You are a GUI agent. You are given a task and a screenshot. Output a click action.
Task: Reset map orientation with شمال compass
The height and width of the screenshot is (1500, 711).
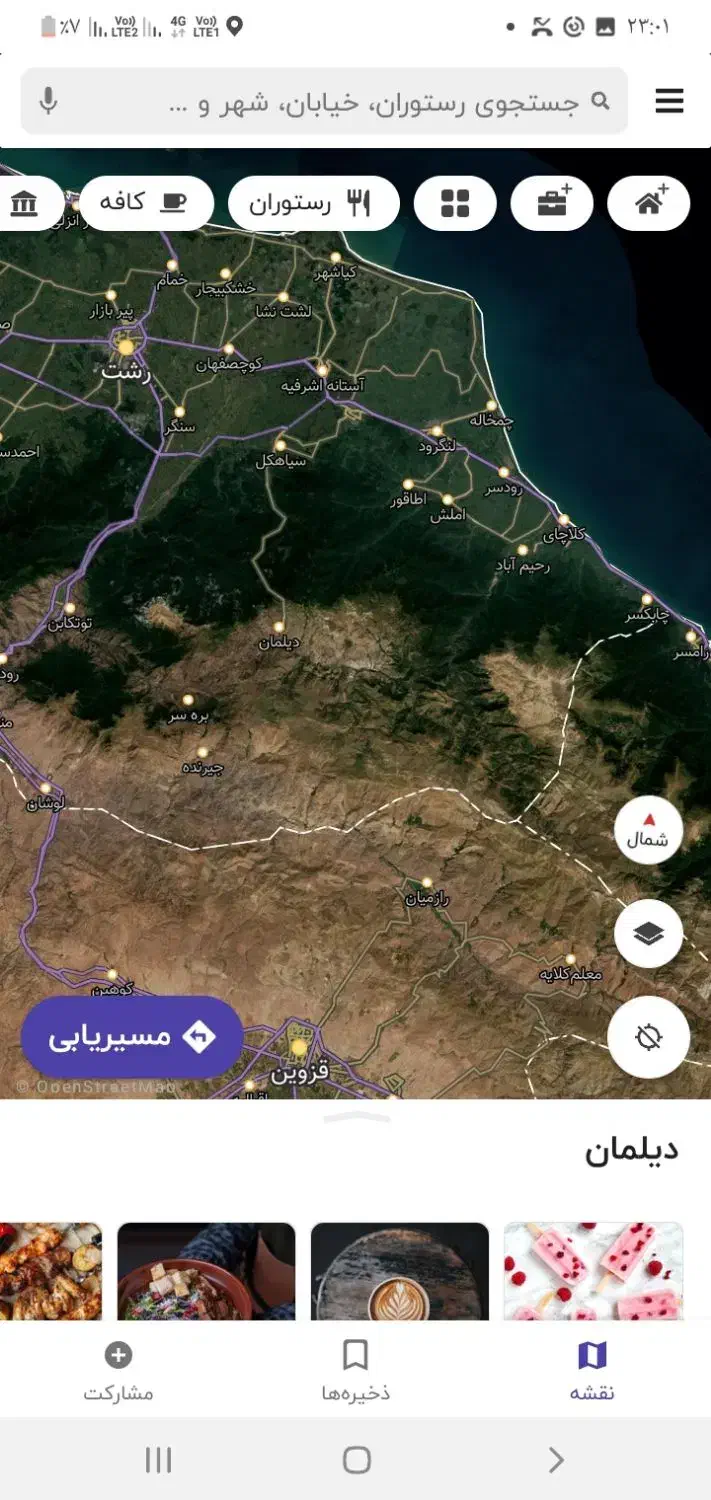[648, 831]
